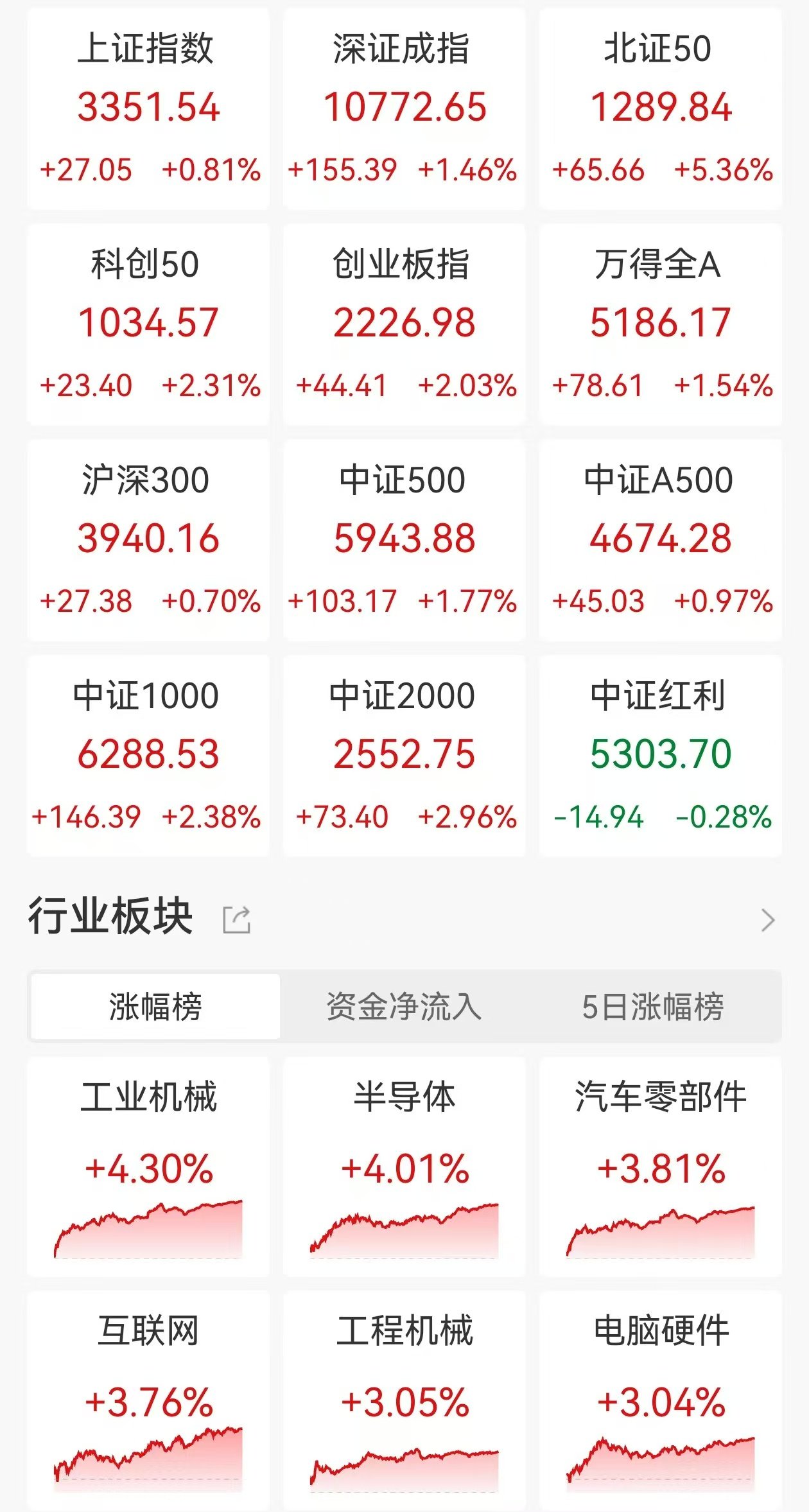Open the 科创50 index card
Screen dimensions: 809x1512
(148, 324)
